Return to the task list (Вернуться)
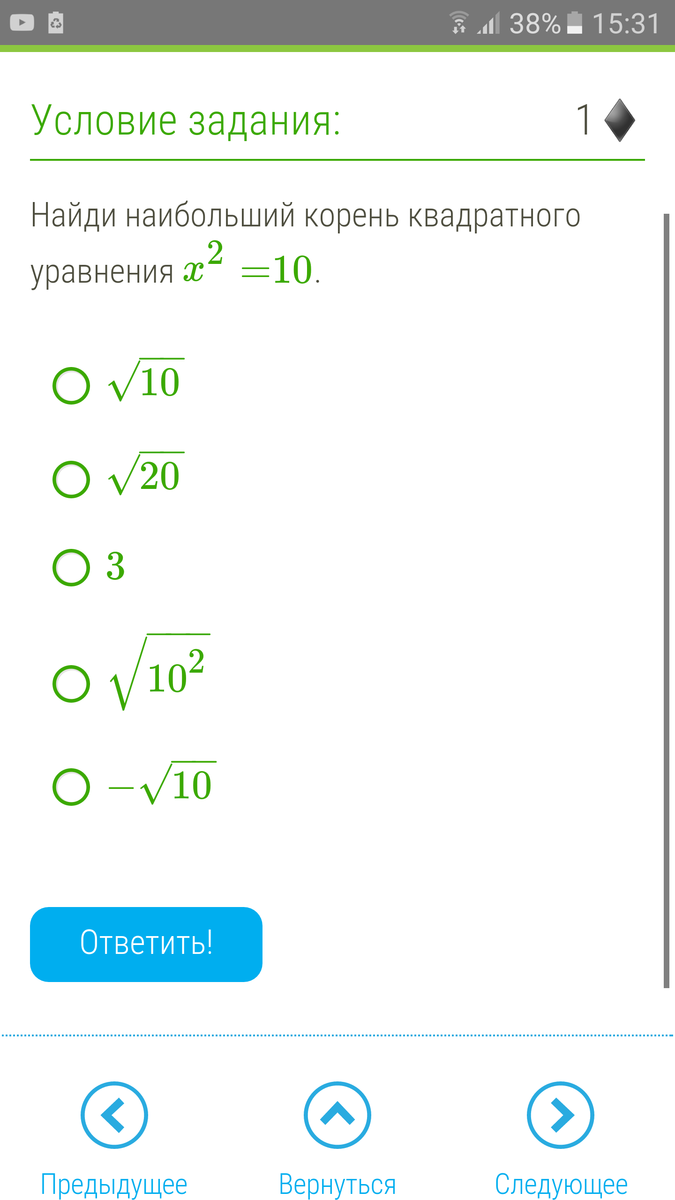The height and width of the screenshot is (1200, 675). (337, 1141)
